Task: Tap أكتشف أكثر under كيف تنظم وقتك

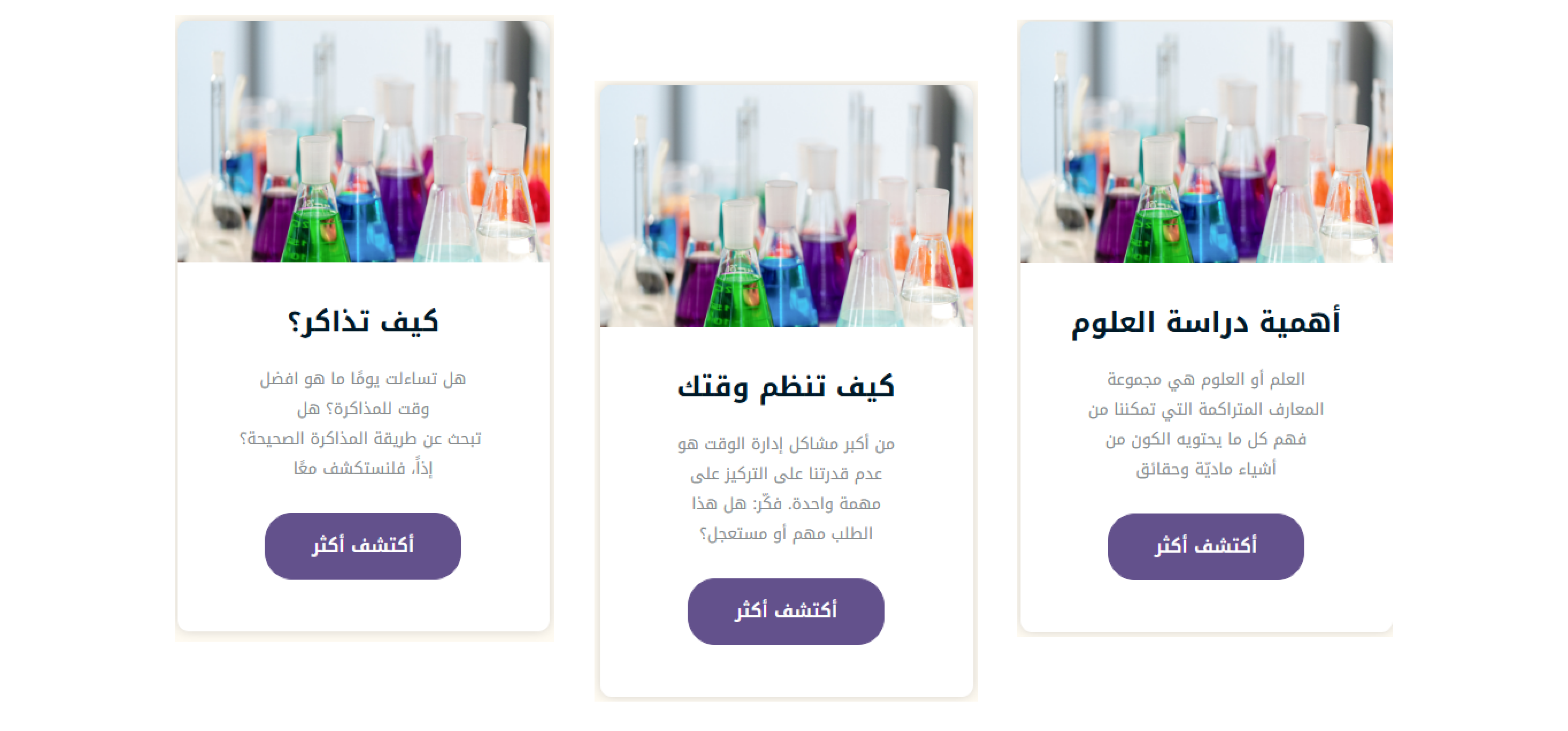Action: [x=785, y=611]
